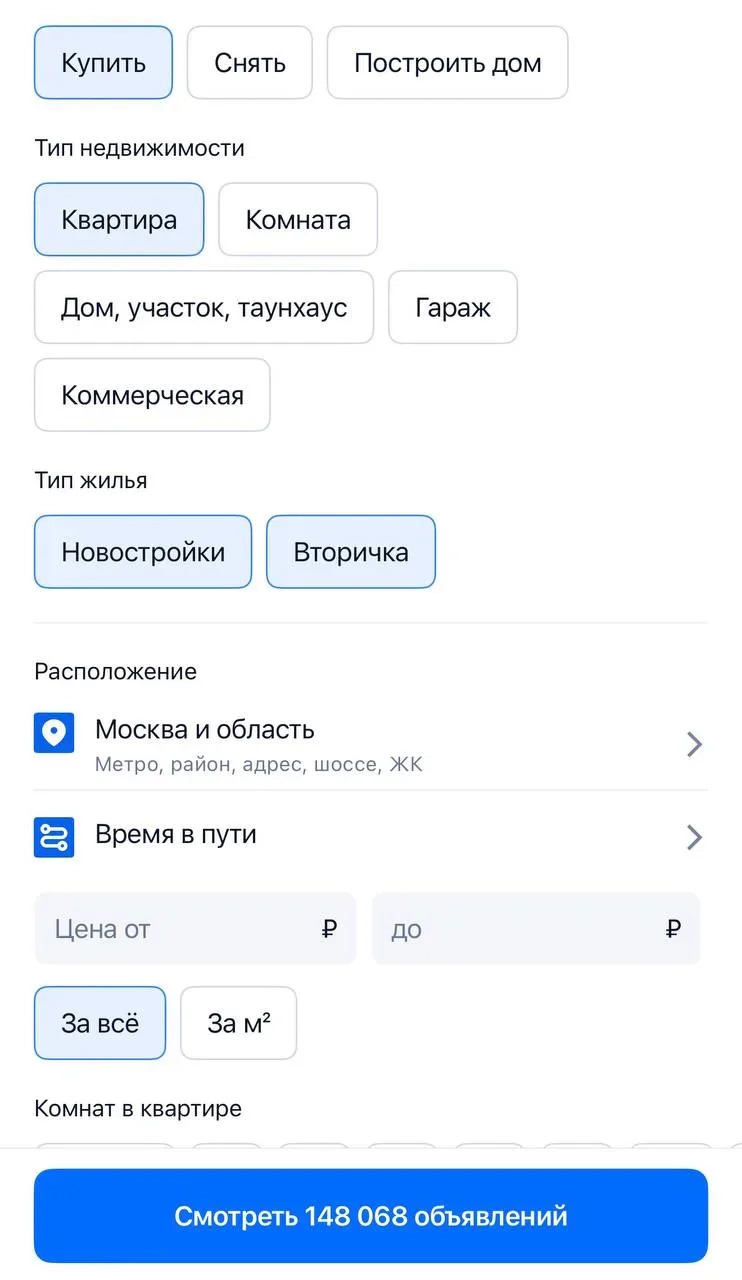This screenshot has height=1280, width=742.
Task: Select the Купить option
Action: click(103, 63)
